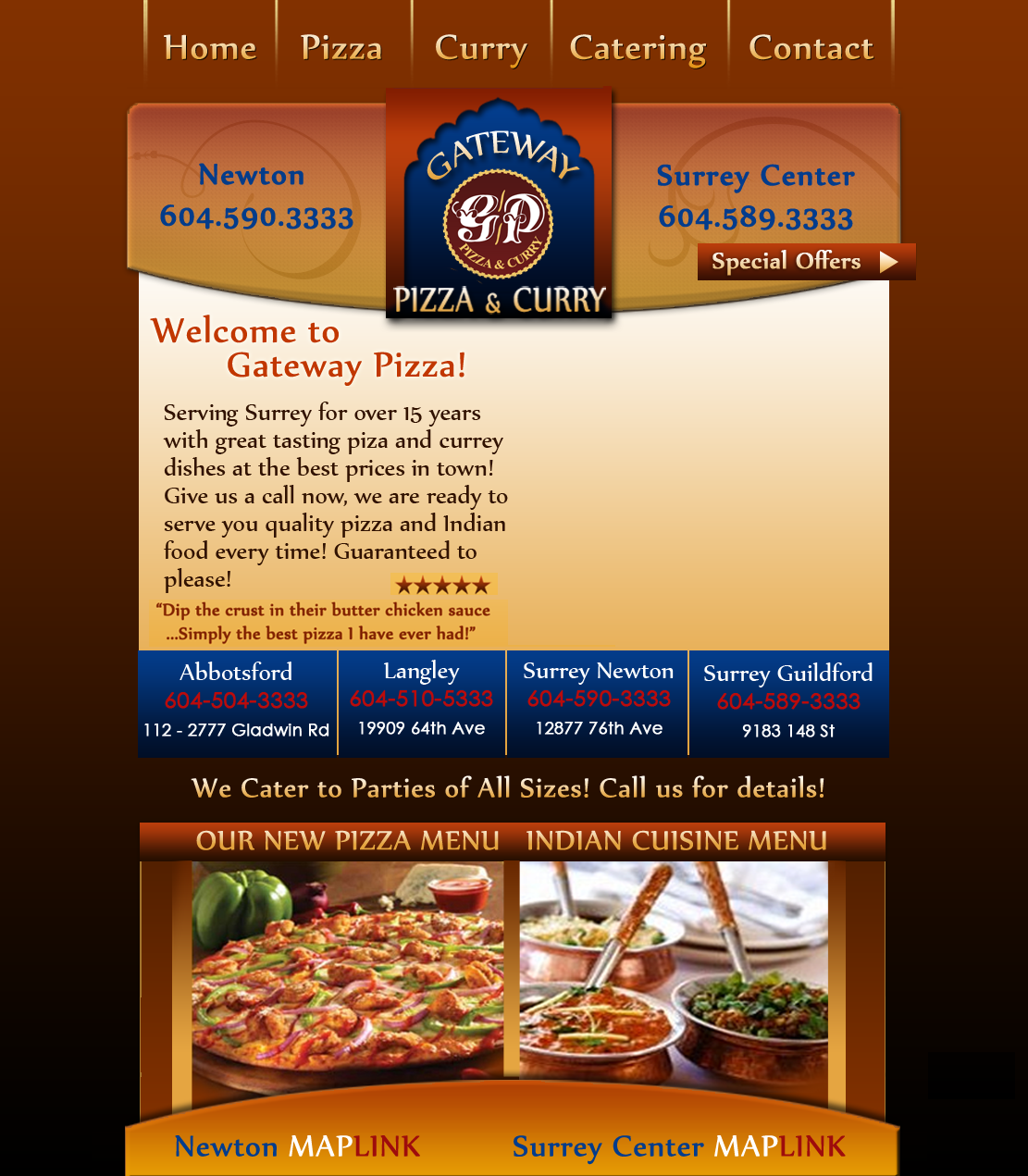Open the Newton map link
Image resolution: width=1028 pixels, height=1176 pixels.
coord(297,1147)
